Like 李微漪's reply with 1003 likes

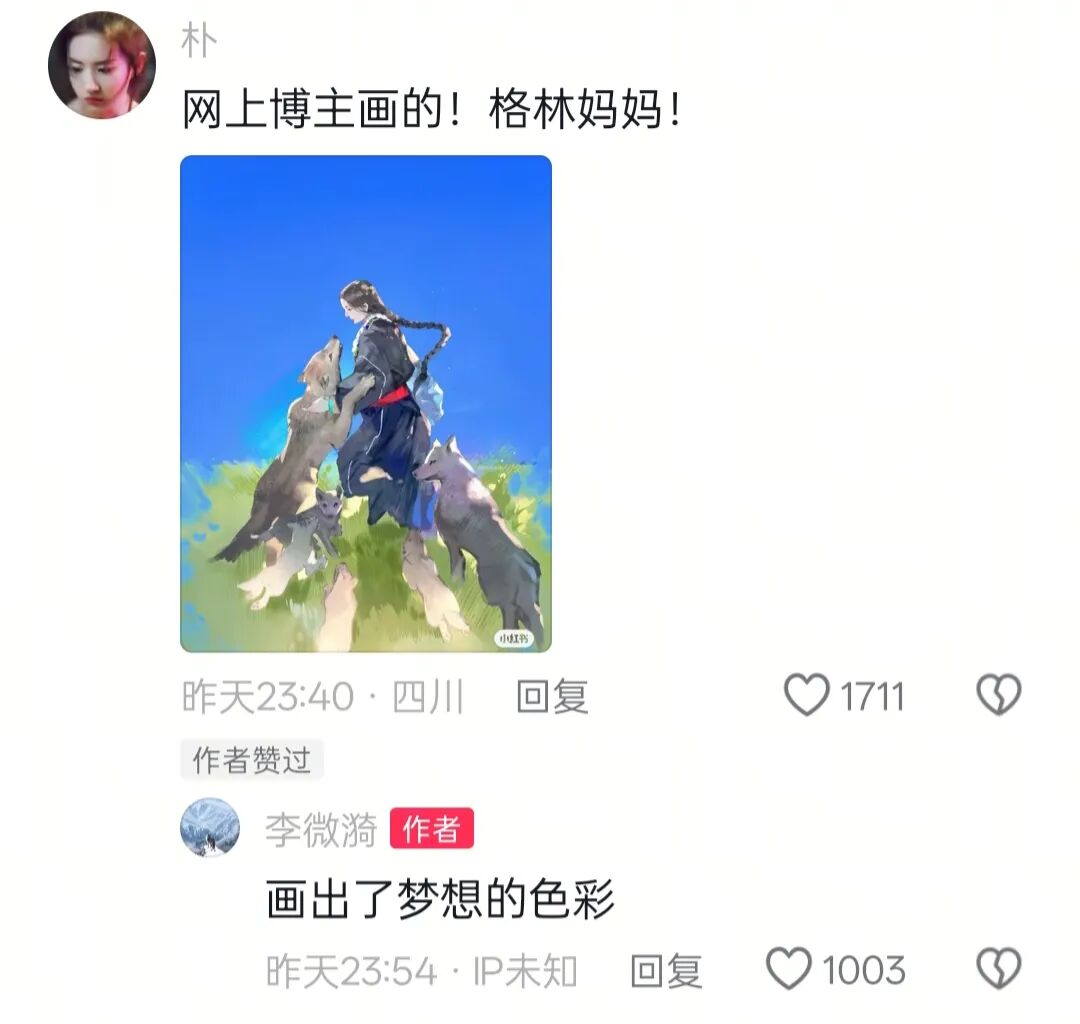click(789, 969)
